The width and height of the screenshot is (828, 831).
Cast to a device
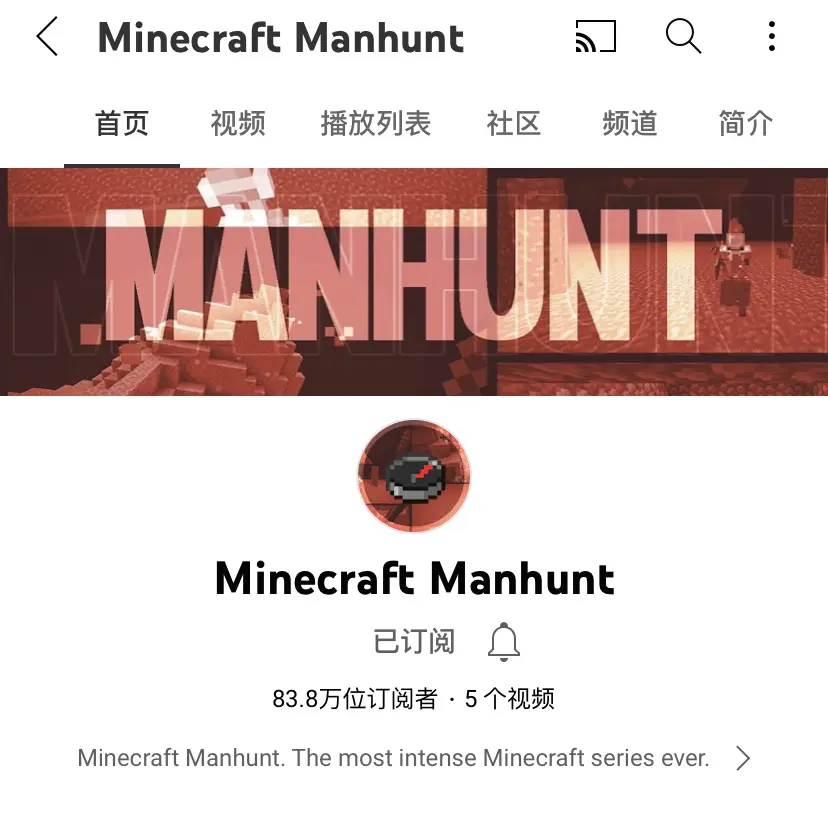(595, 37)
